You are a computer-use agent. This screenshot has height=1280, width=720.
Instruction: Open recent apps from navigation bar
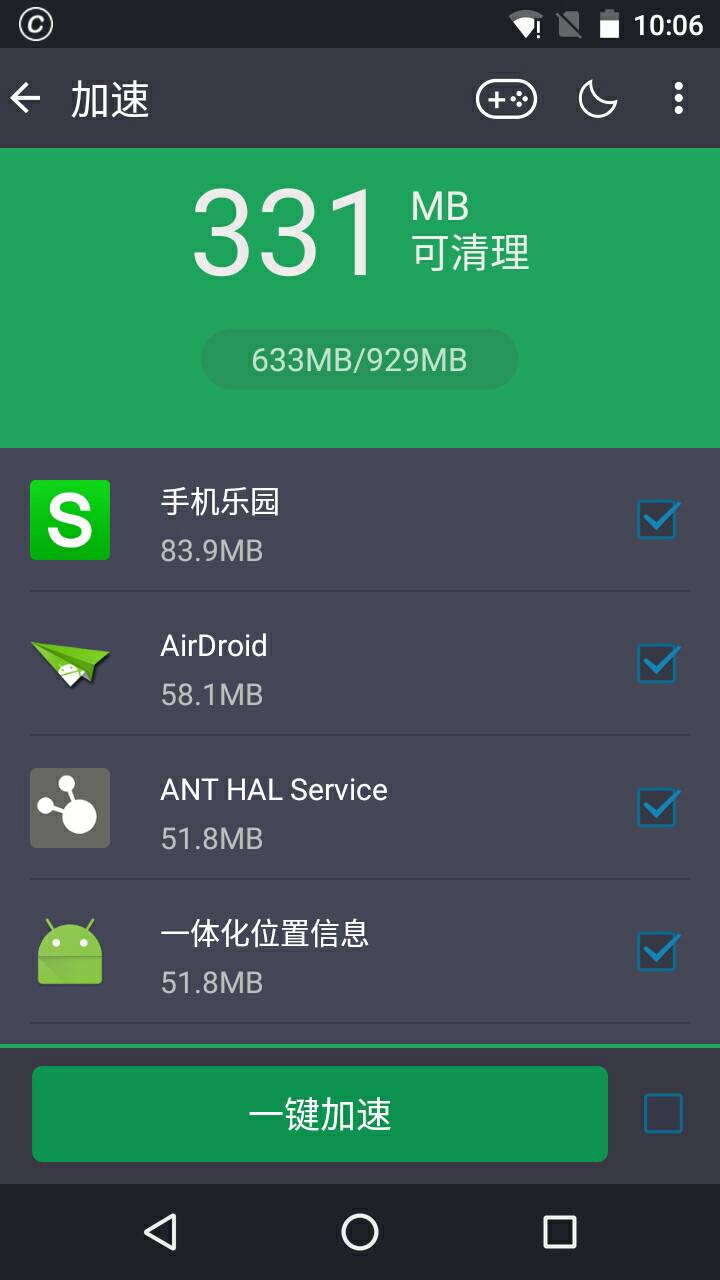(560, 1232)
